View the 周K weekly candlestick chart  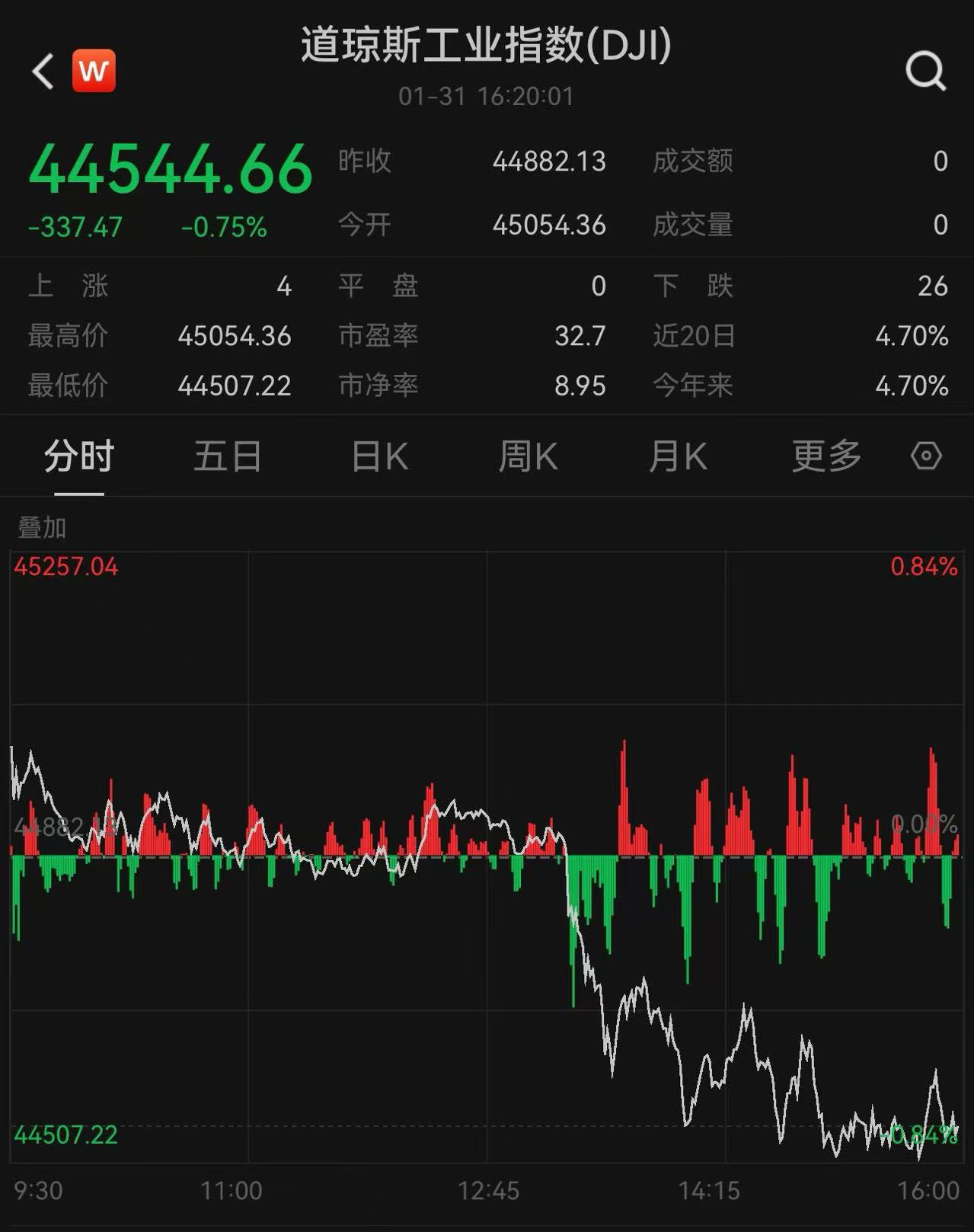tap(528, 457)
